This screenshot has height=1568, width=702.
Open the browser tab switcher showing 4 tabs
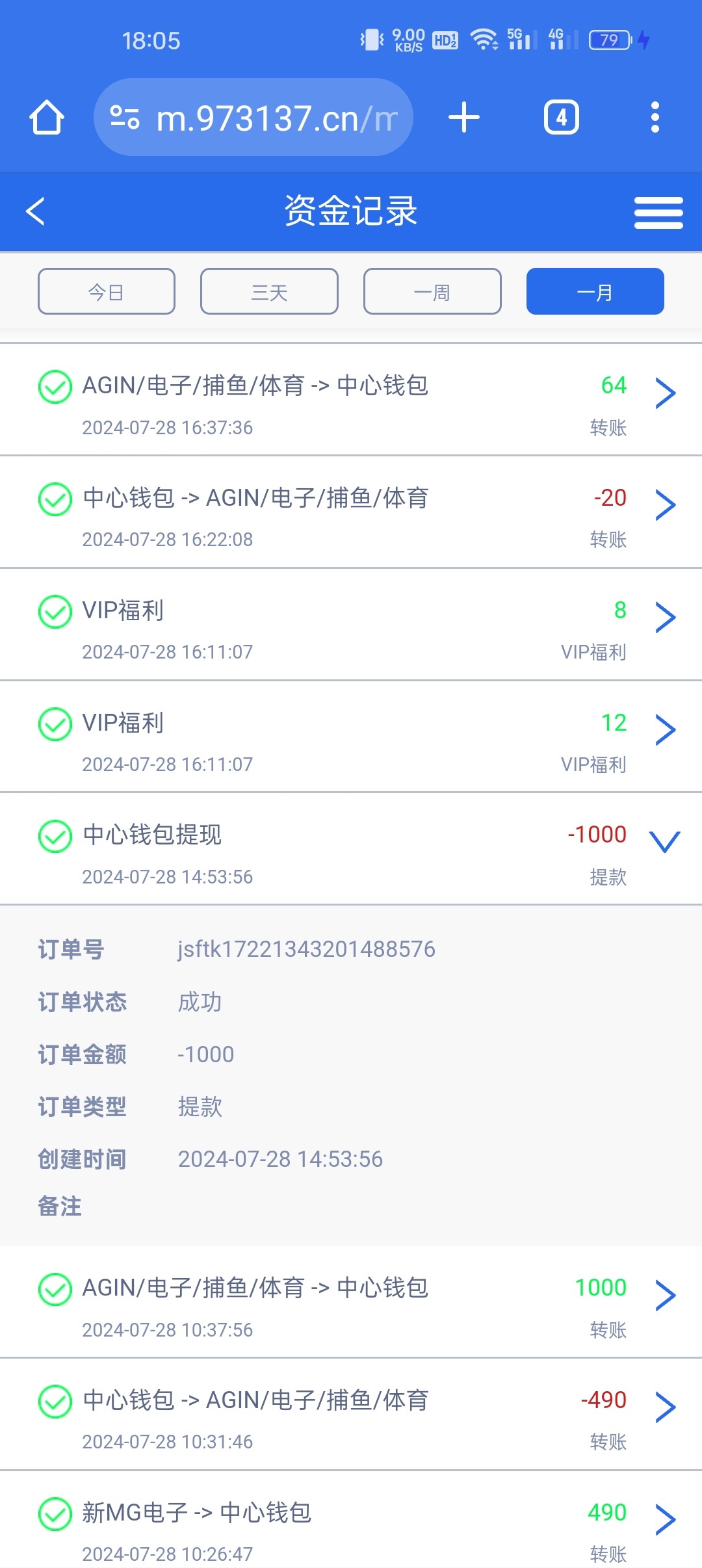pos(561,117)
